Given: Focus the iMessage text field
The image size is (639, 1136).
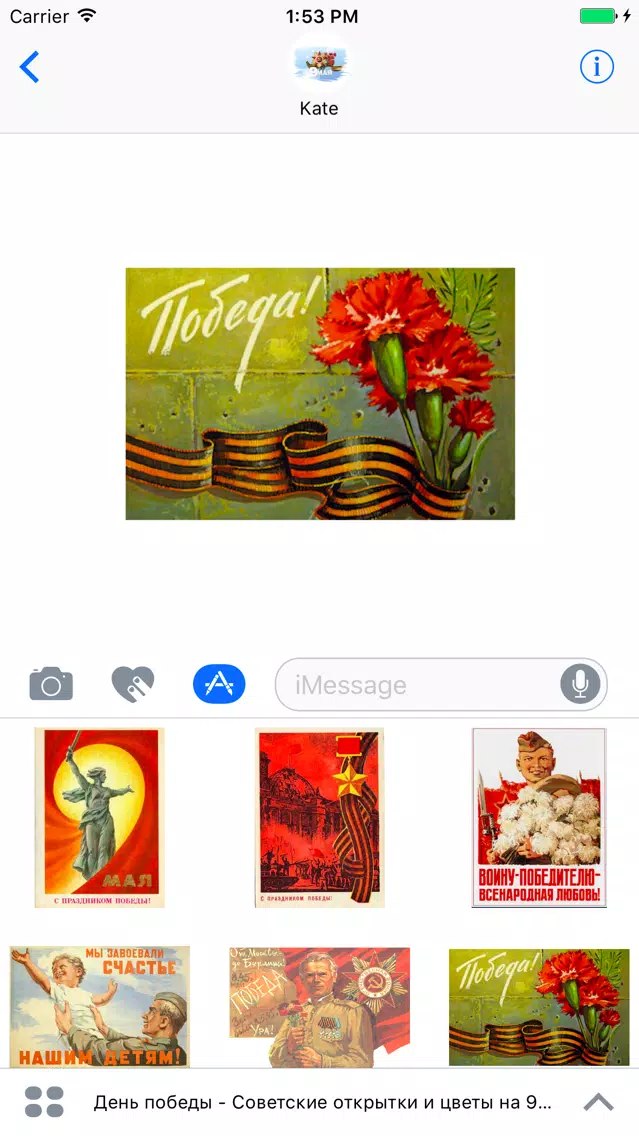Looking at the screenshot, I should [x=417, y=685].
